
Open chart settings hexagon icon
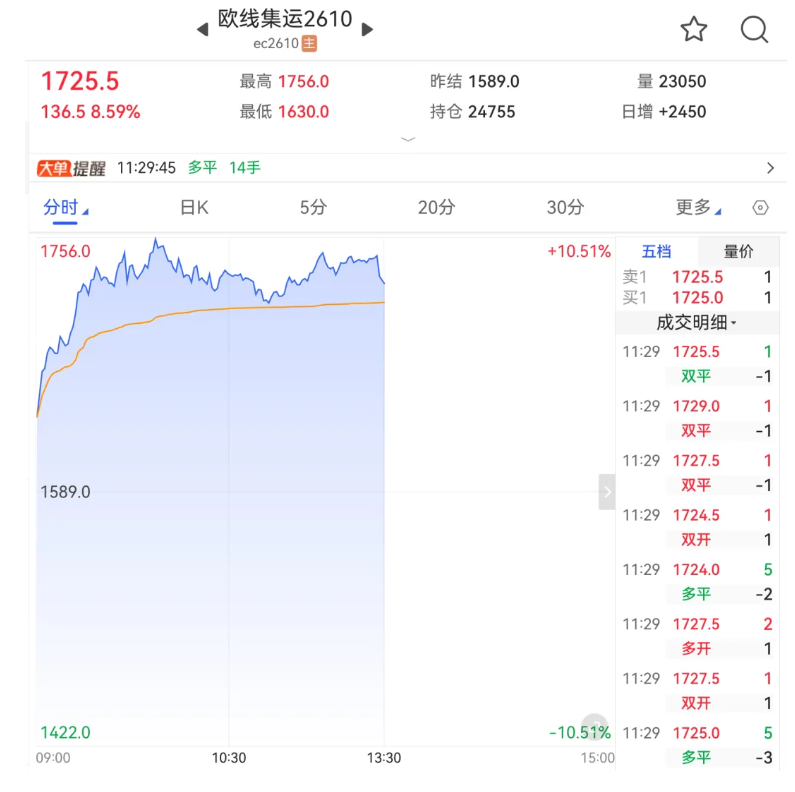(x=760, y=208)
